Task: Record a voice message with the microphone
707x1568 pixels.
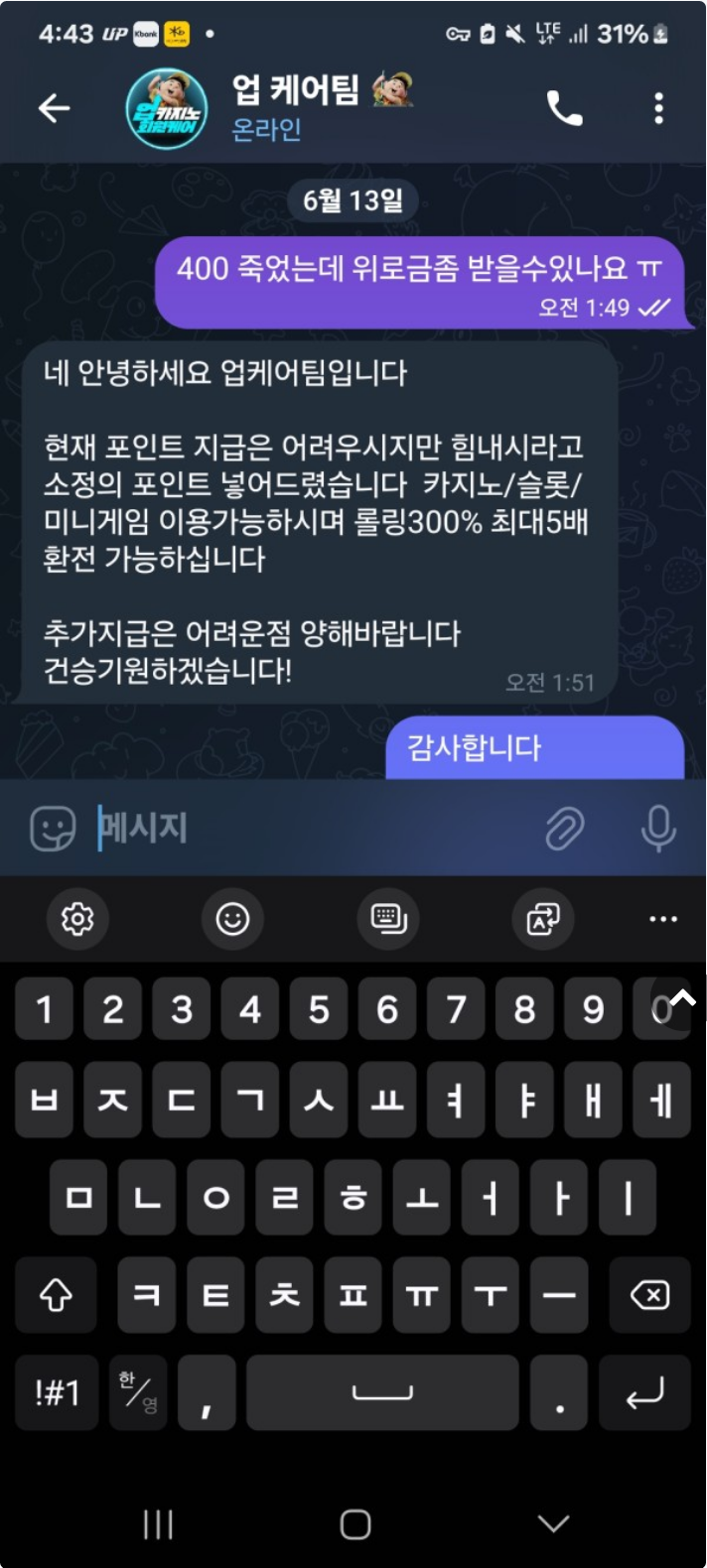Action: 657,828
